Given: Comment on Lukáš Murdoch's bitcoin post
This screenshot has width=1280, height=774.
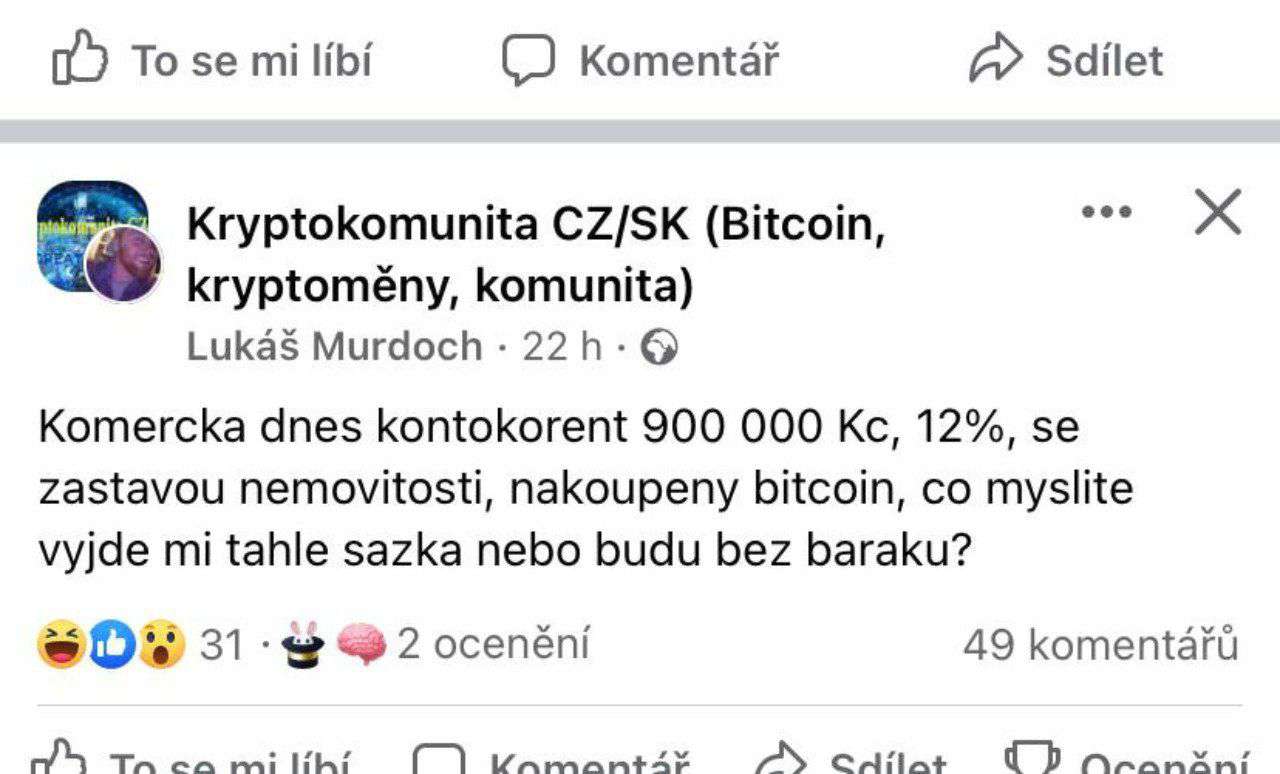Looking at the screenshot, I should [552, 762].
